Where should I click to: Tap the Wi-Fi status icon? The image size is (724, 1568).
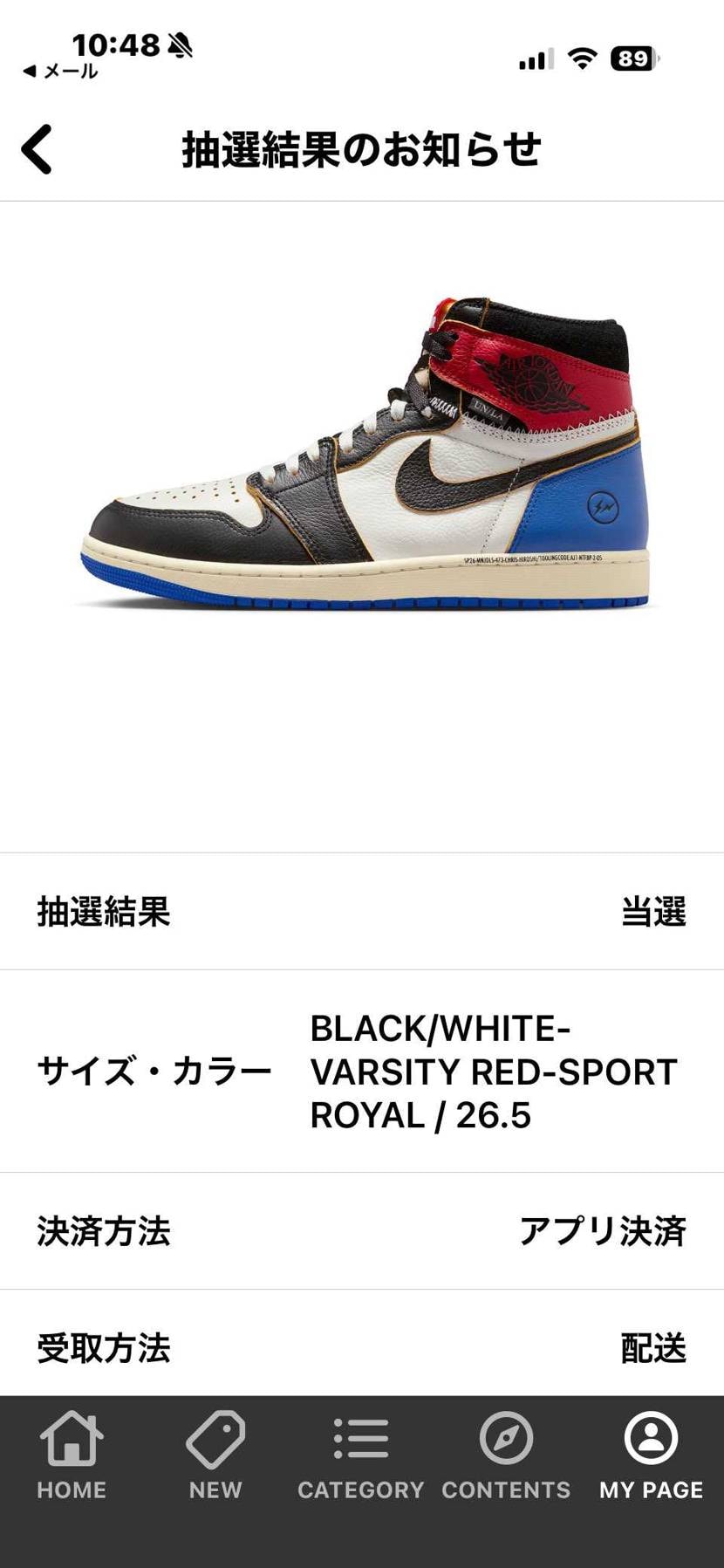582,56
